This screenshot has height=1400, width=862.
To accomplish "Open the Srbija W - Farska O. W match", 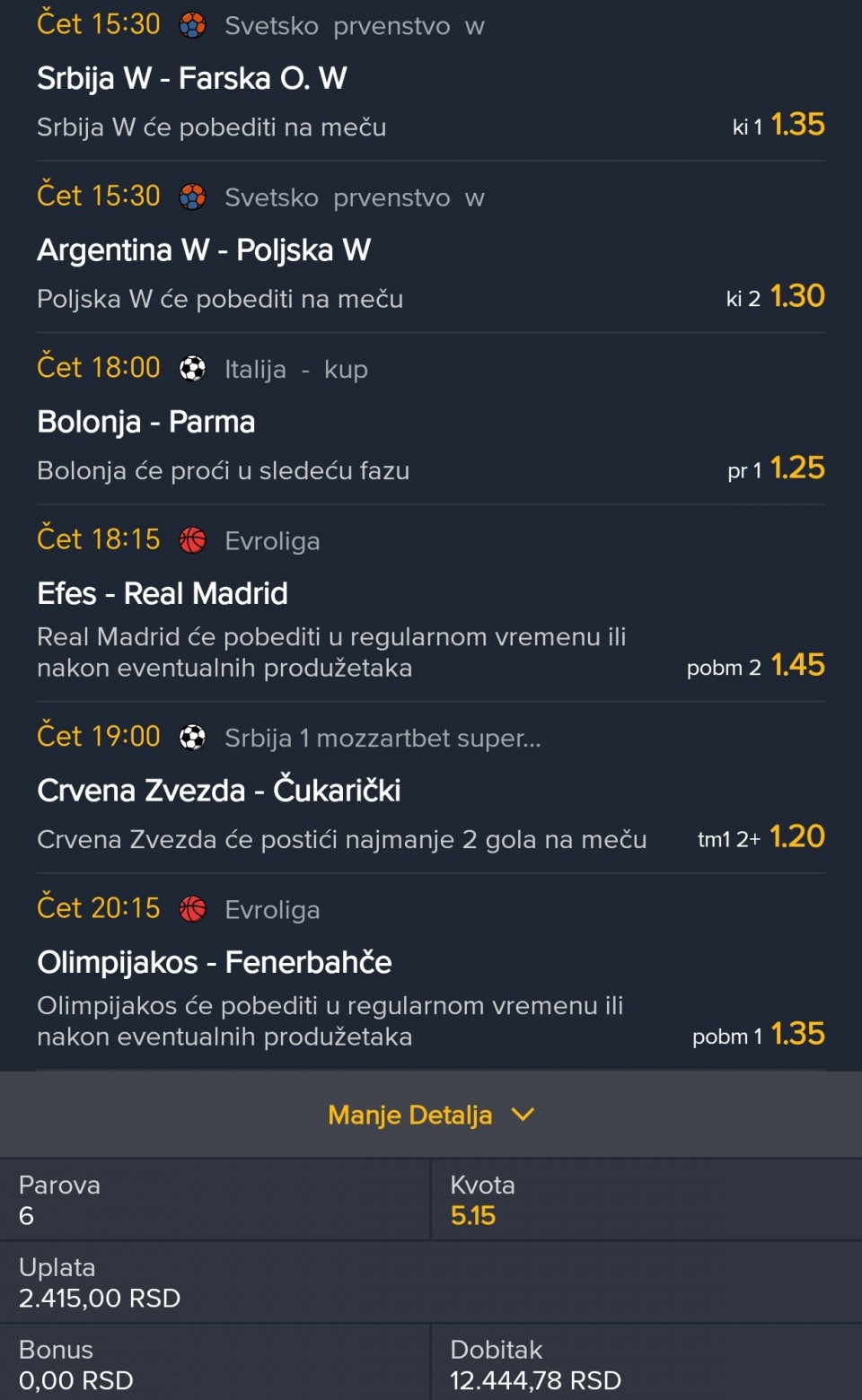I will tap(192, 79).
